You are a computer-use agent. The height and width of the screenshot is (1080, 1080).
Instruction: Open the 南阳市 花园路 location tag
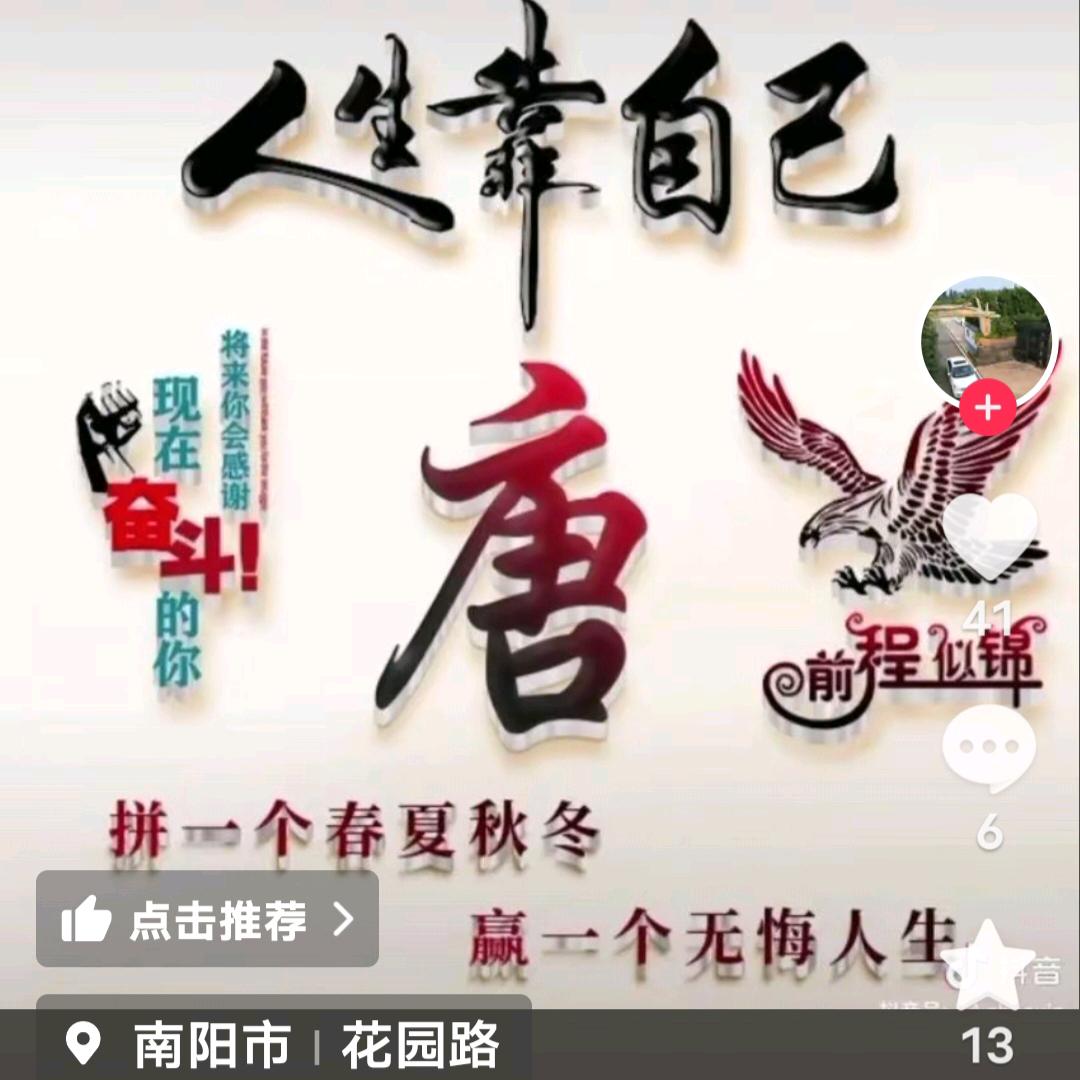pos(282,1045)
